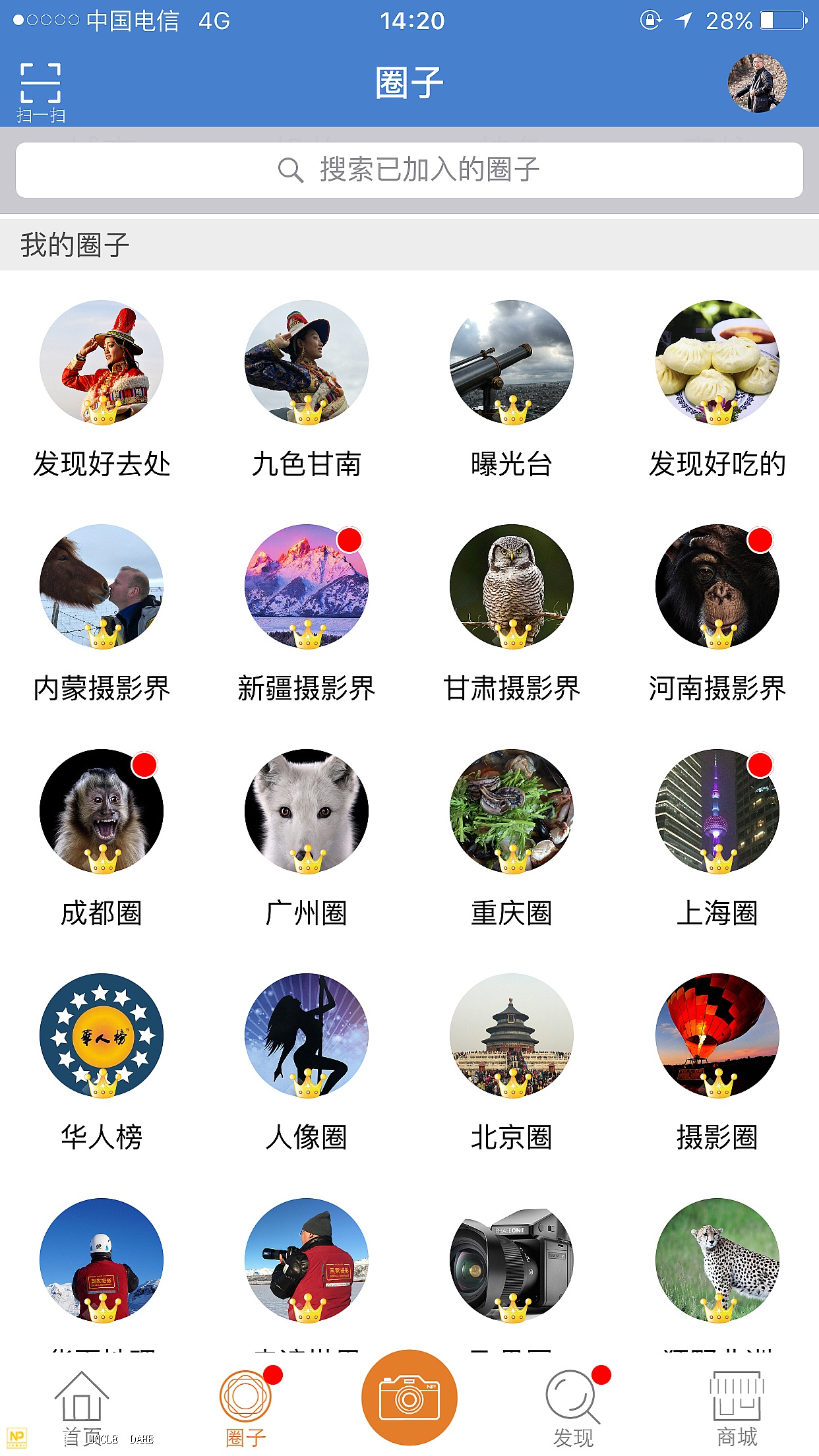Open the 华人榜 circle
The width and height of the screenshot is (819, 1456).
click(102, 1035)
